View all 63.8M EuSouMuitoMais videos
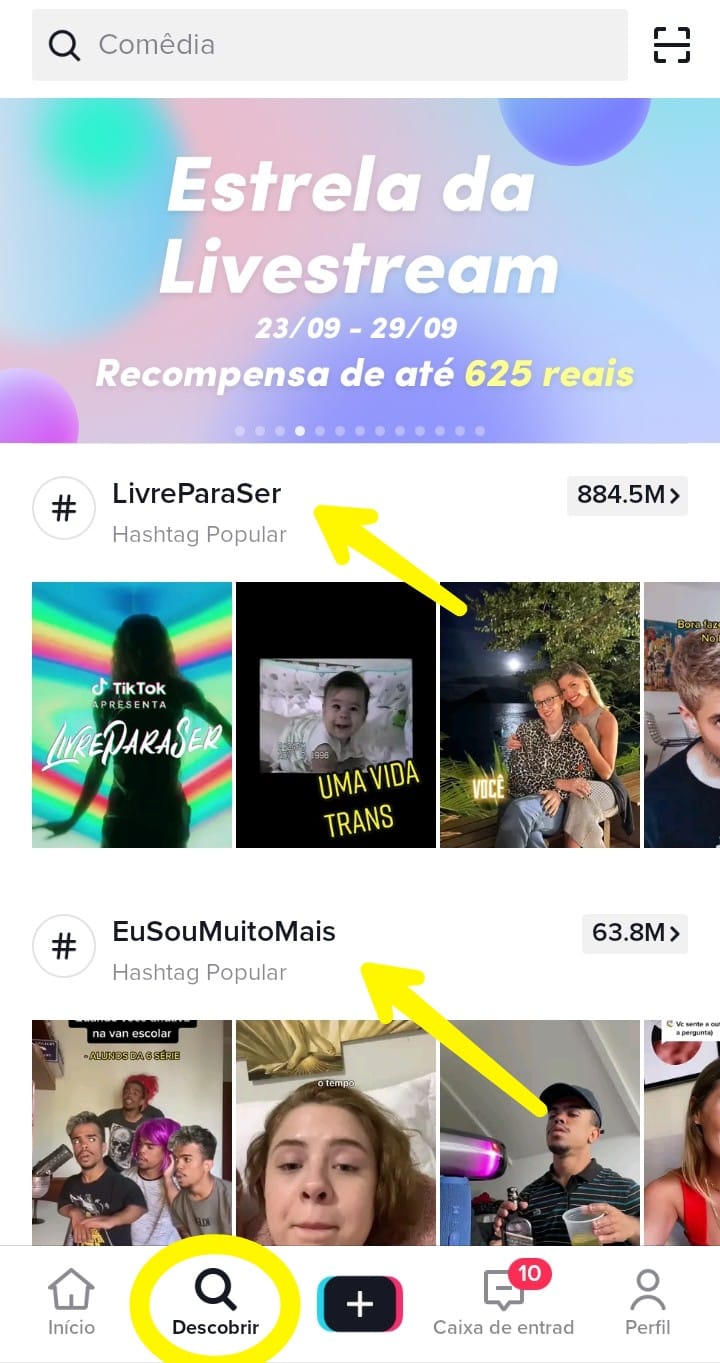Viewport: 720px width, 1363px height. point(635,933)
